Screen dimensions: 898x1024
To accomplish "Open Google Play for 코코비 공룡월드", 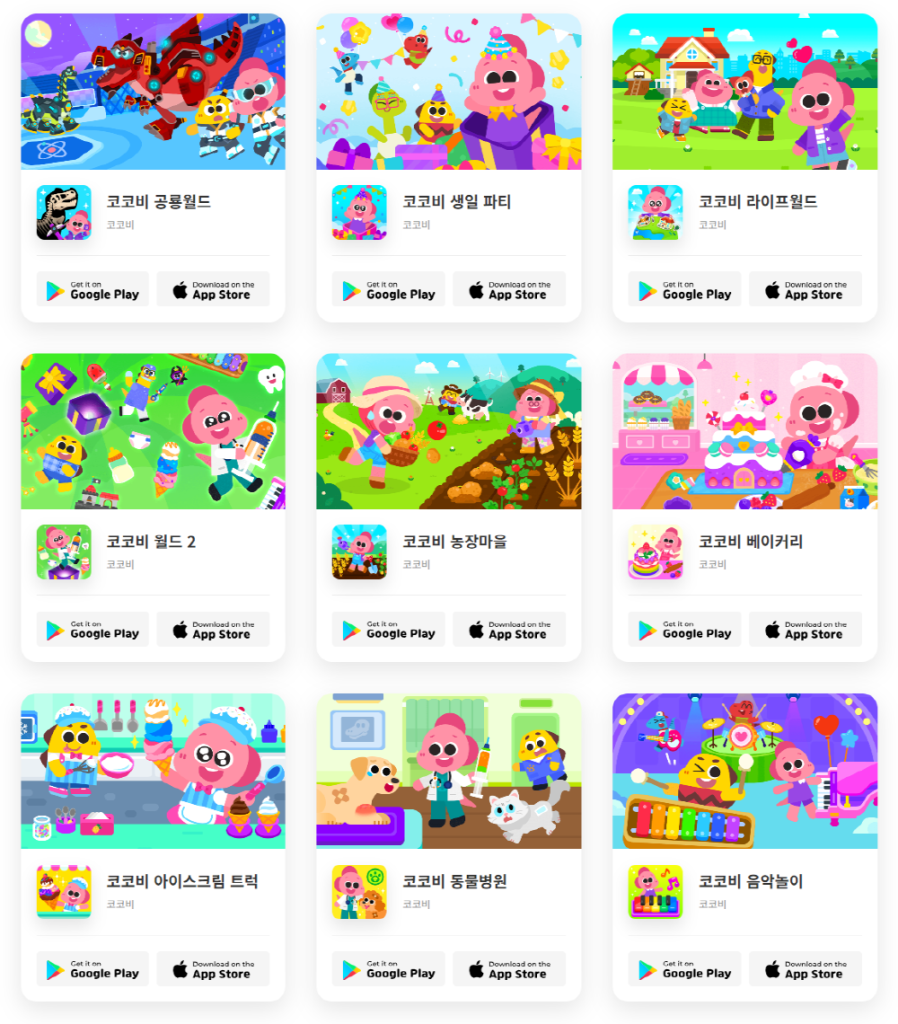I will pos(92,290).
